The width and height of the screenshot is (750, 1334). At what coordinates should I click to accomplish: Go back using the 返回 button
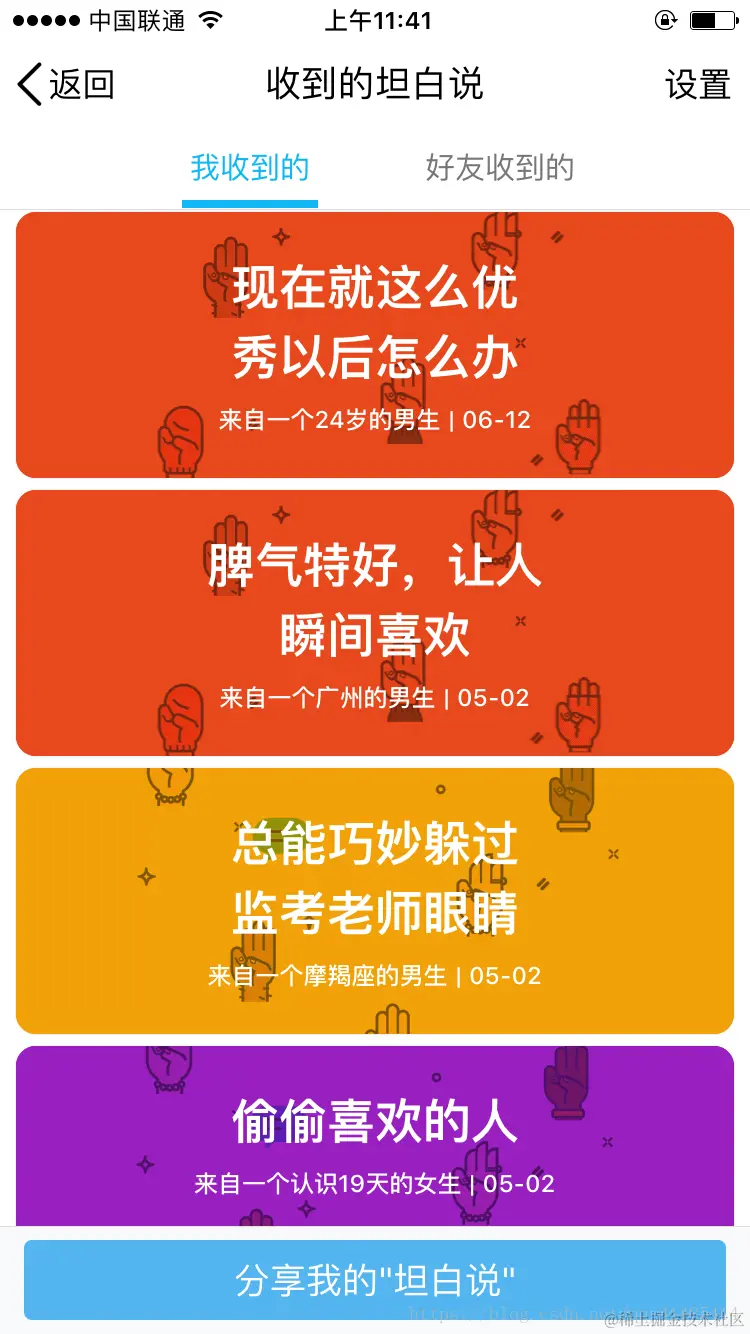point(66,85)
